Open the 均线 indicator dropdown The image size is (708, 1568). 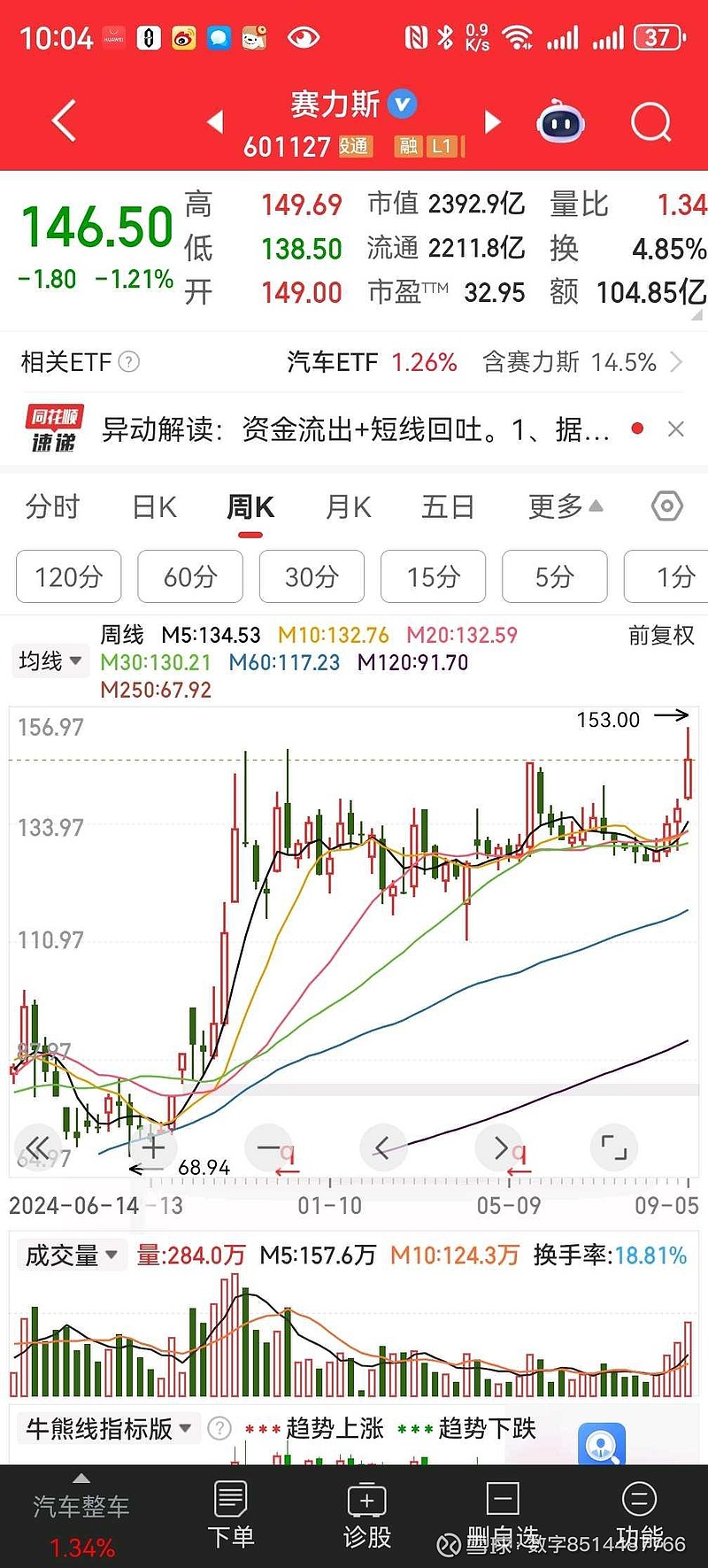pyautogui.click(x=50, y=661)
